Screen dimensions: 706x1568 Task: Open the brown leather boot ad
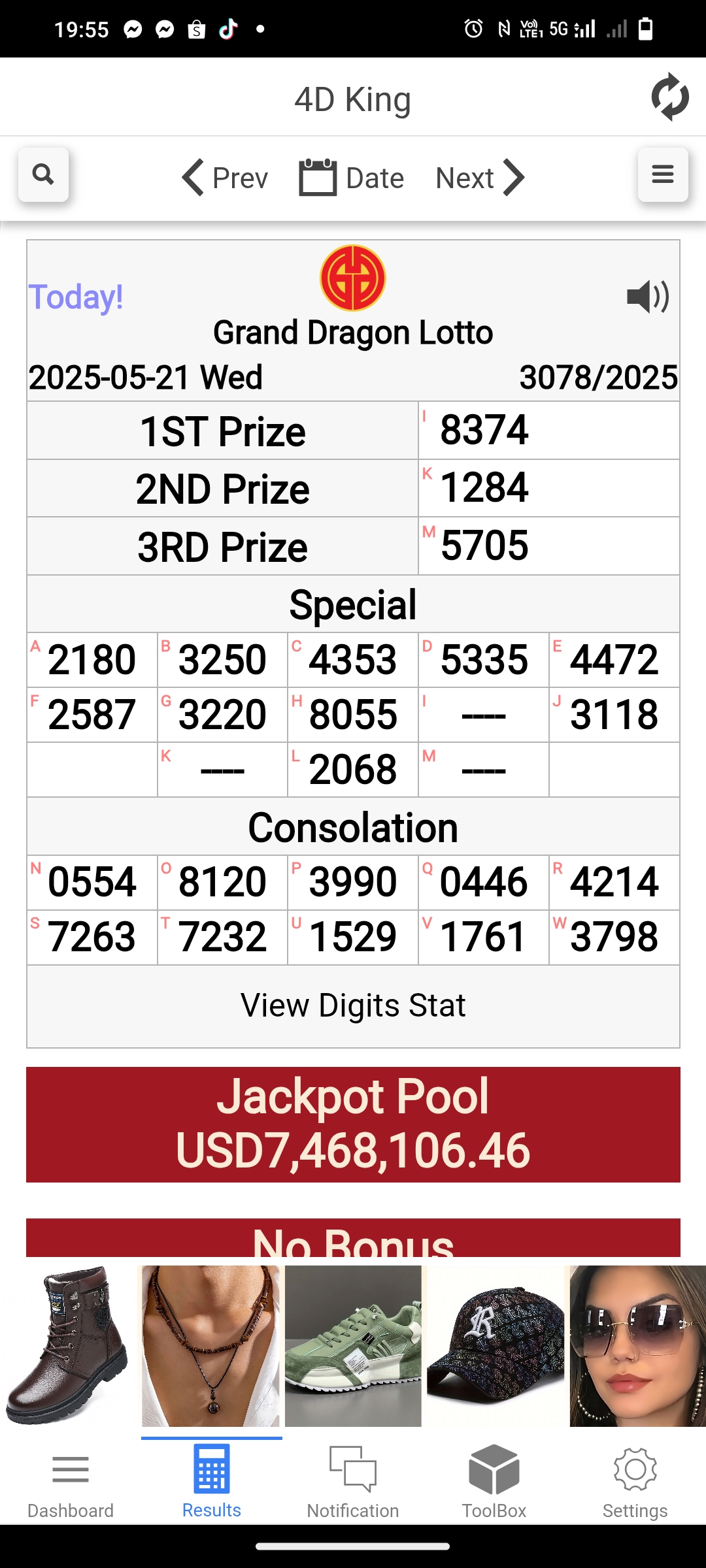click(68, 1346)
